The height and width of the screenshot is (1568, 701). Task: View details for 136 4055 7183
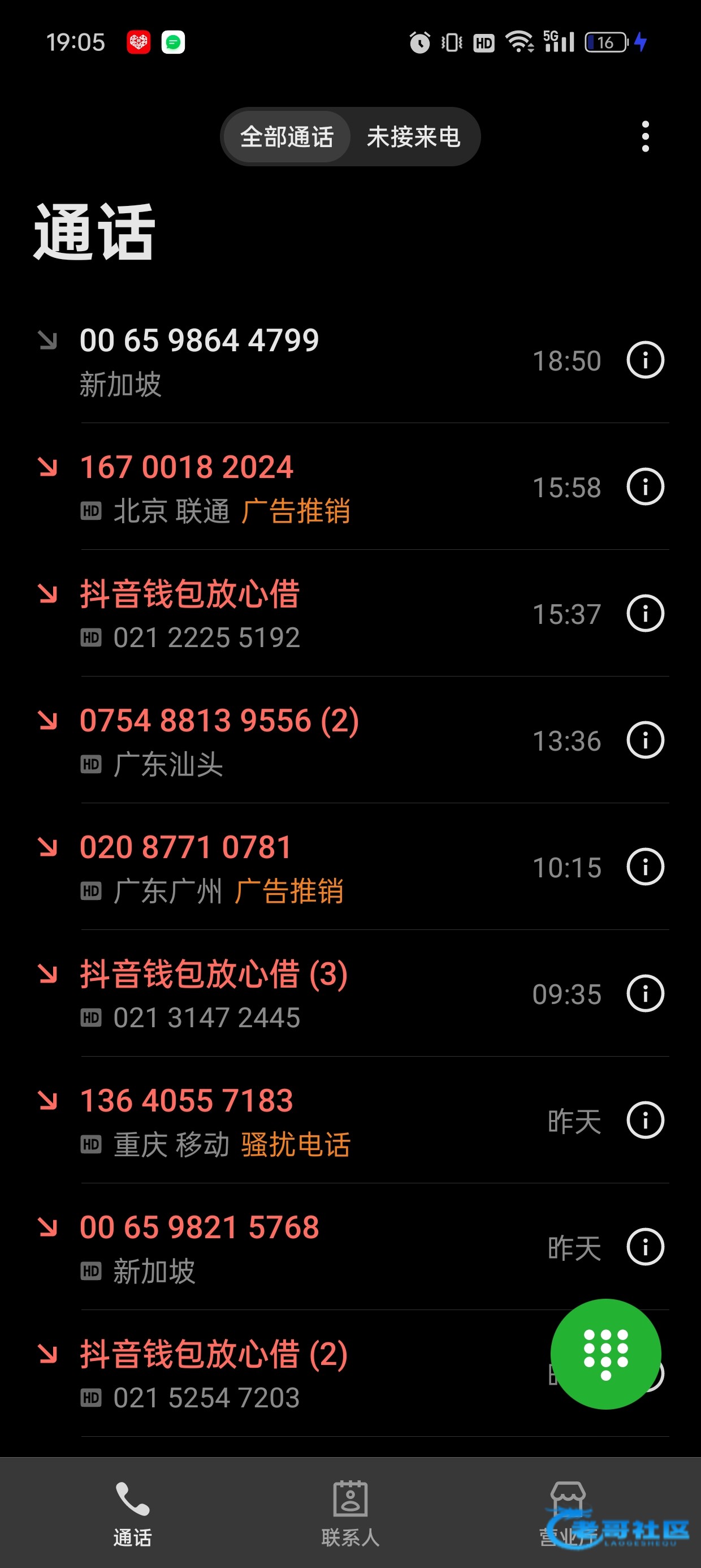(645, 1120)
